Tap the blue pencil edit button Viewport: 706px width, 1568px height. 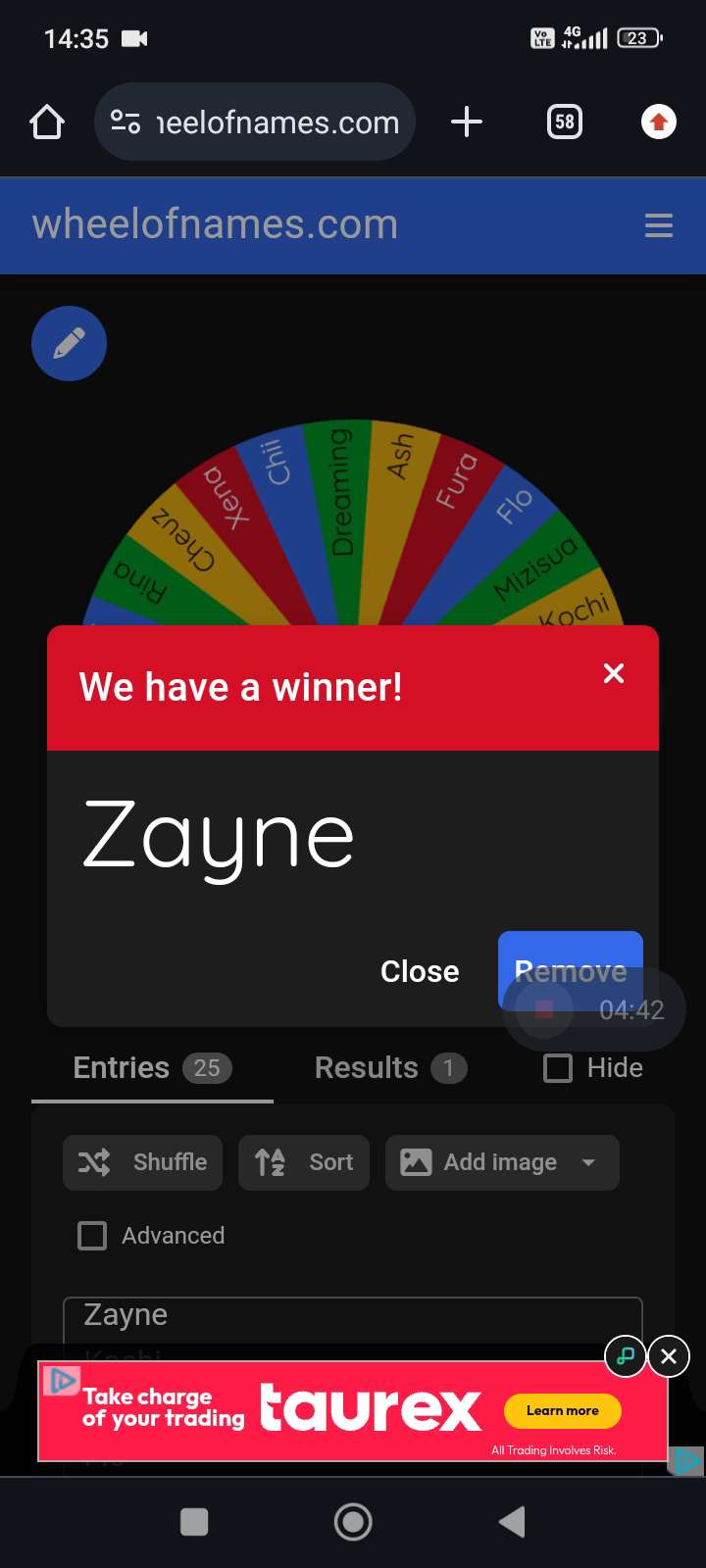click(x=69, y=344)
